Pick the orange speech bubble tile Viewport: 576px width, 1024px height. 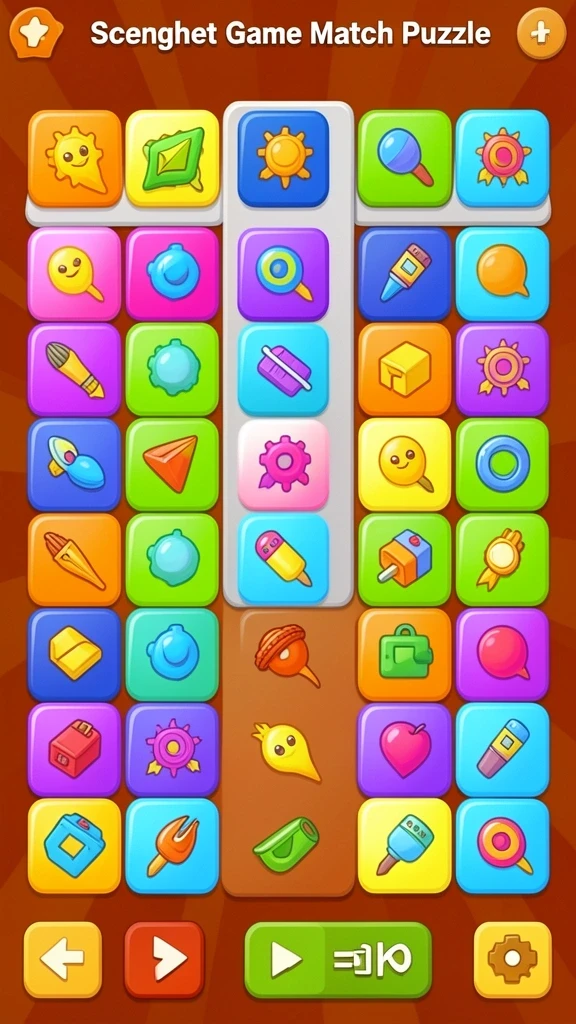coord(502,274)
